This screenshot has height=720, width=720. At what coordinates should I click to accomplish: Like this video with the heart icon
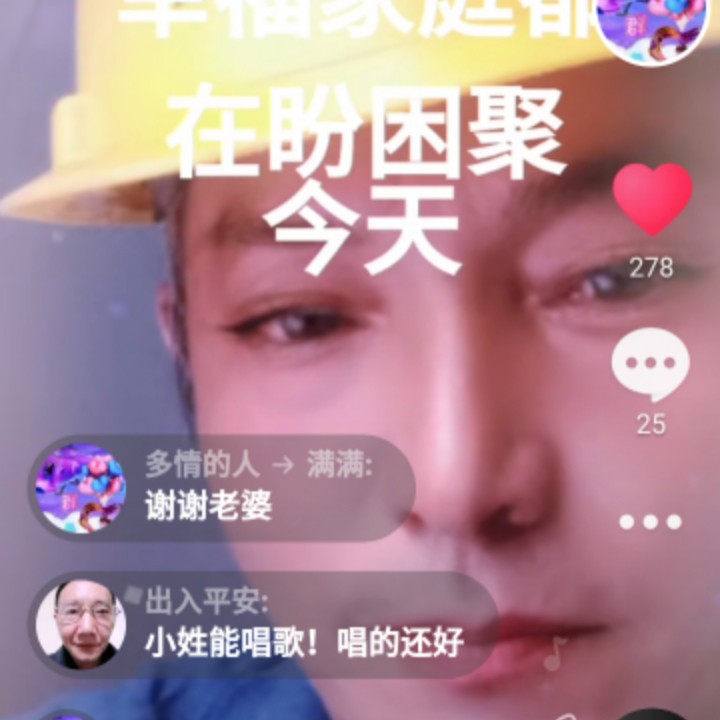click(x=652, y=199)
